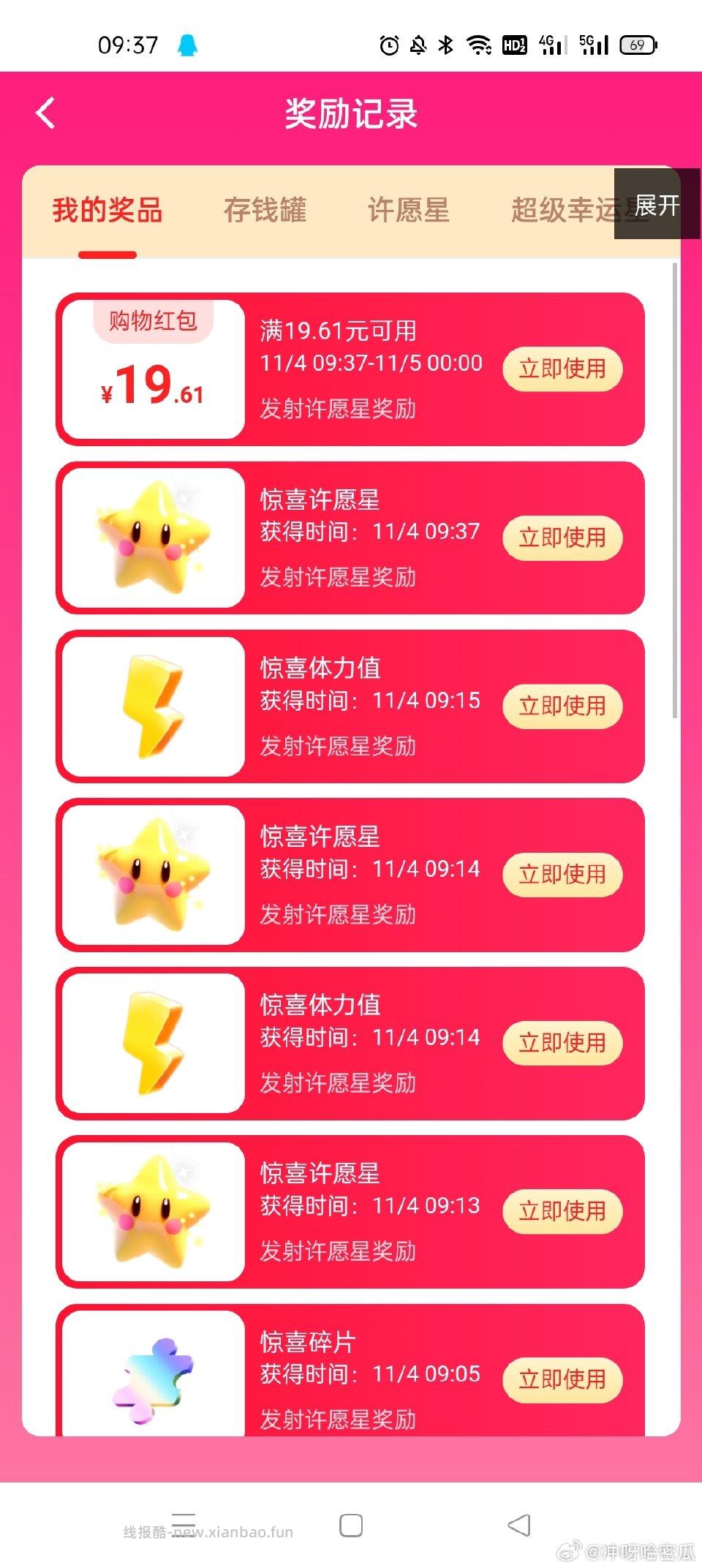Tap 立即使用 on the ¥19.61 red packet
The height and width of the screenshot is (1568, 702).
point(562,370)
